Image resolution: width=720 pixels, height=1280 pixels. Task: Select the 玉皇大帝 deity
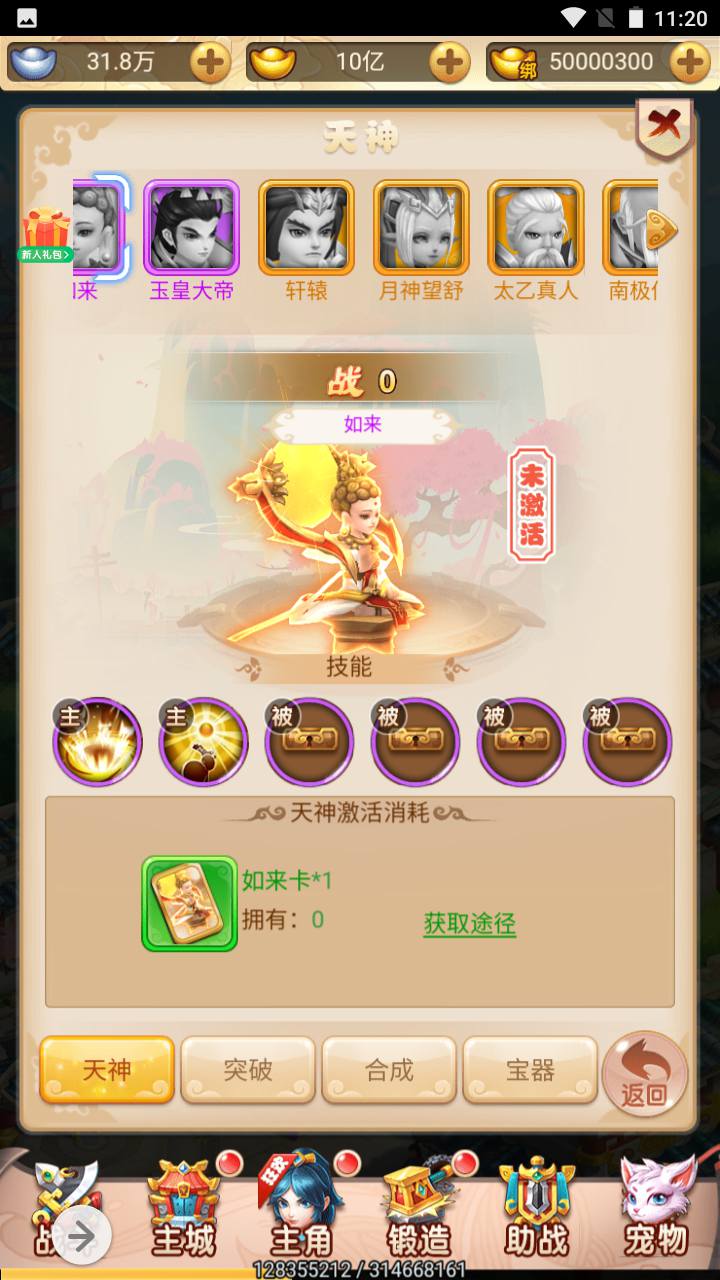(x=191, y=228)
